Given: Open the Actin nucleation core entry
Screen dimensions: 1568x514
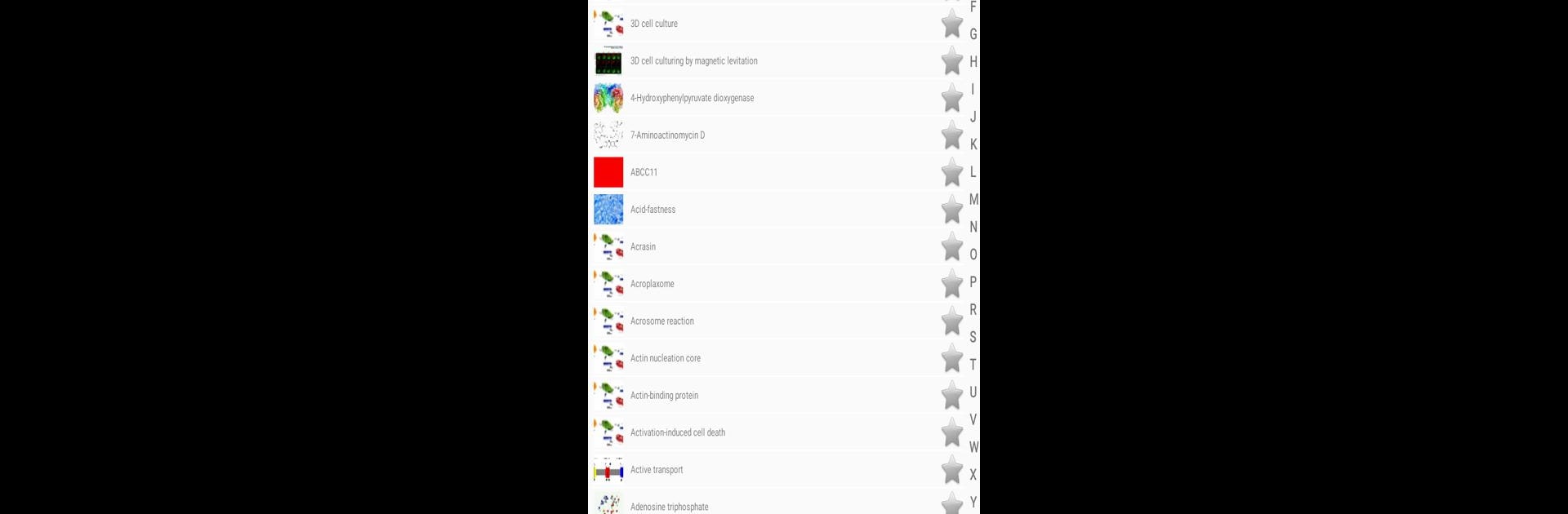Looking at the screenshot, I should tap(665, 358).
